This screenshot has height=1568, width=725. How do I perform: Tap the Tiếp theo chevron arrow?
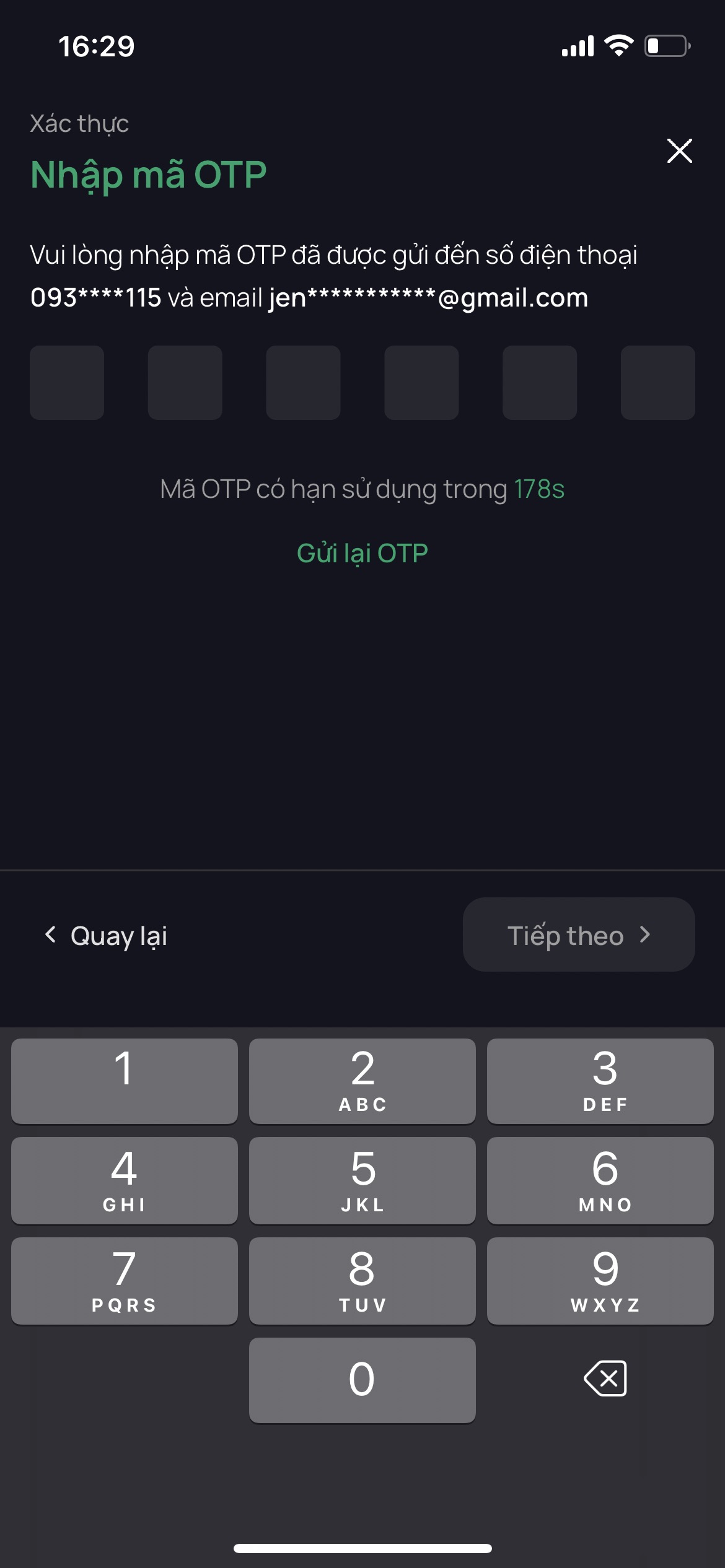pos(645,935)
